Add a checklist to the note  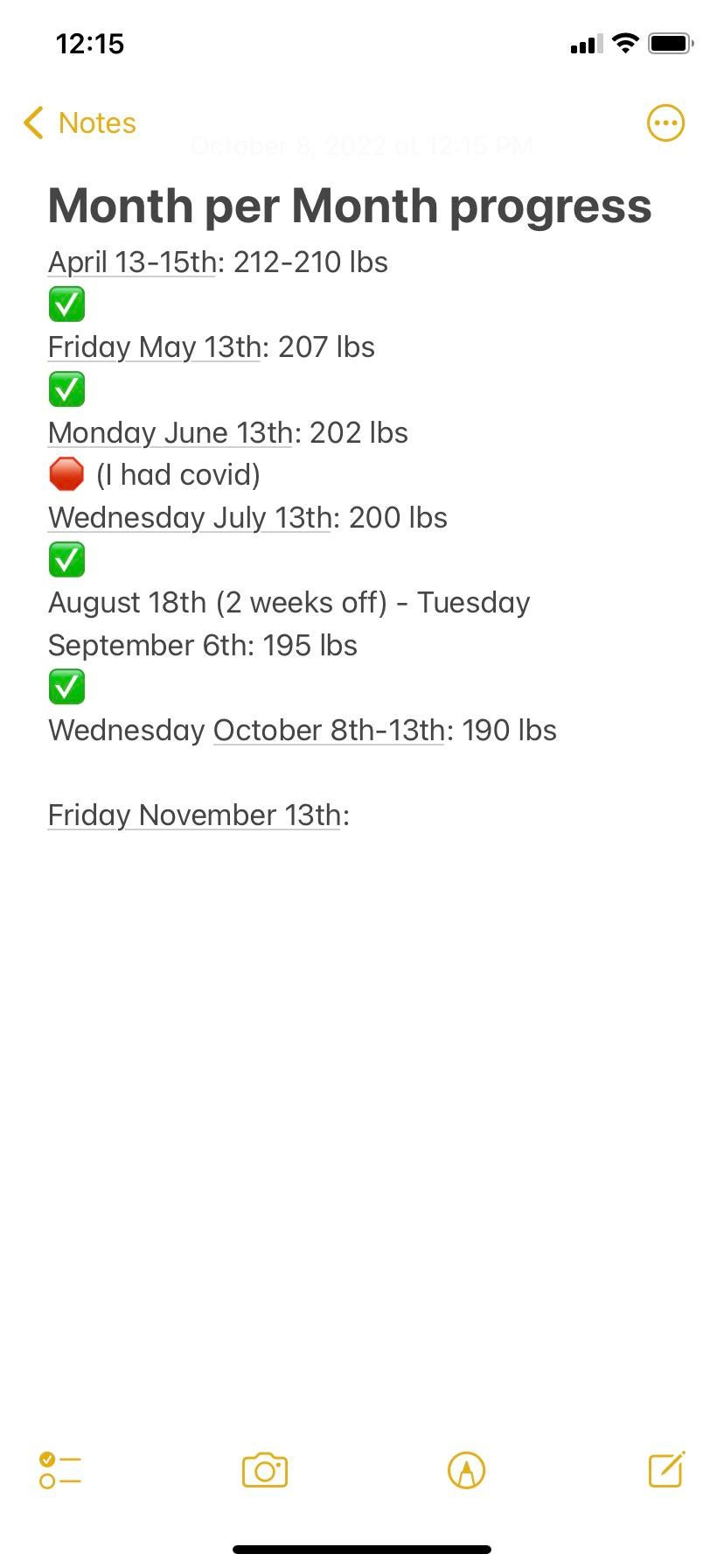(60, 1470)
